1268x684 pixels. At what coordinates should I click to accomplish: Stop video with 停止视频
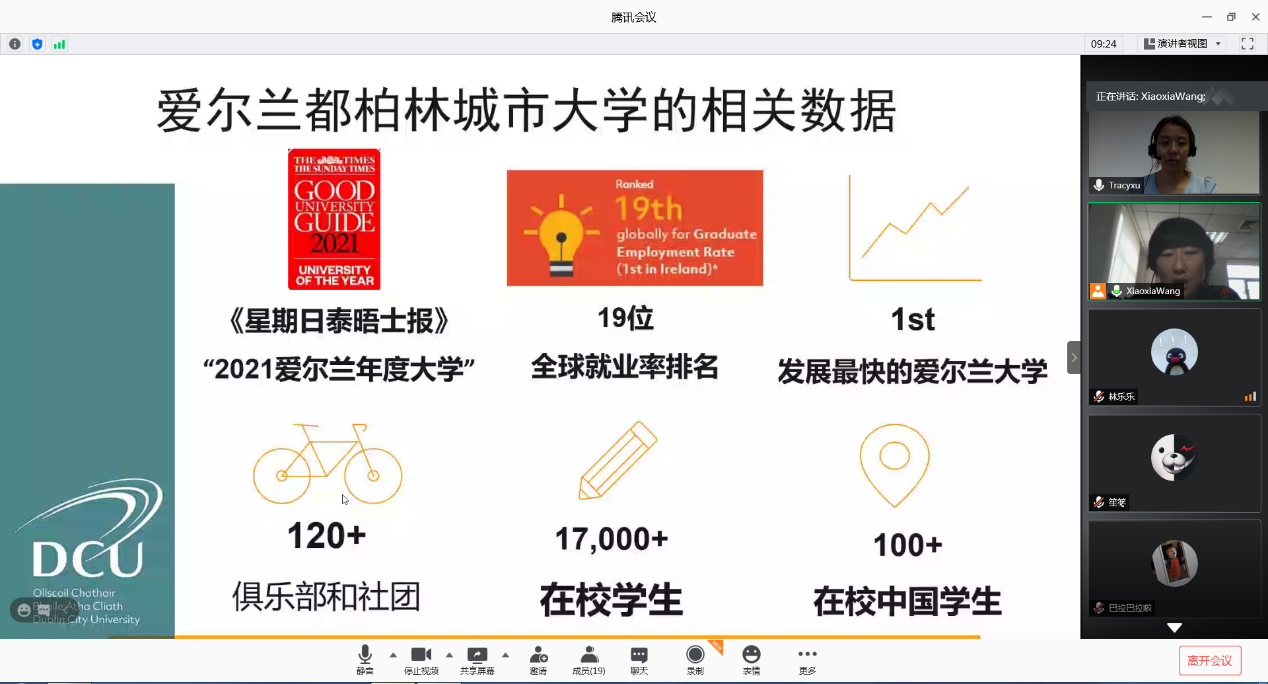coord(421,658)
